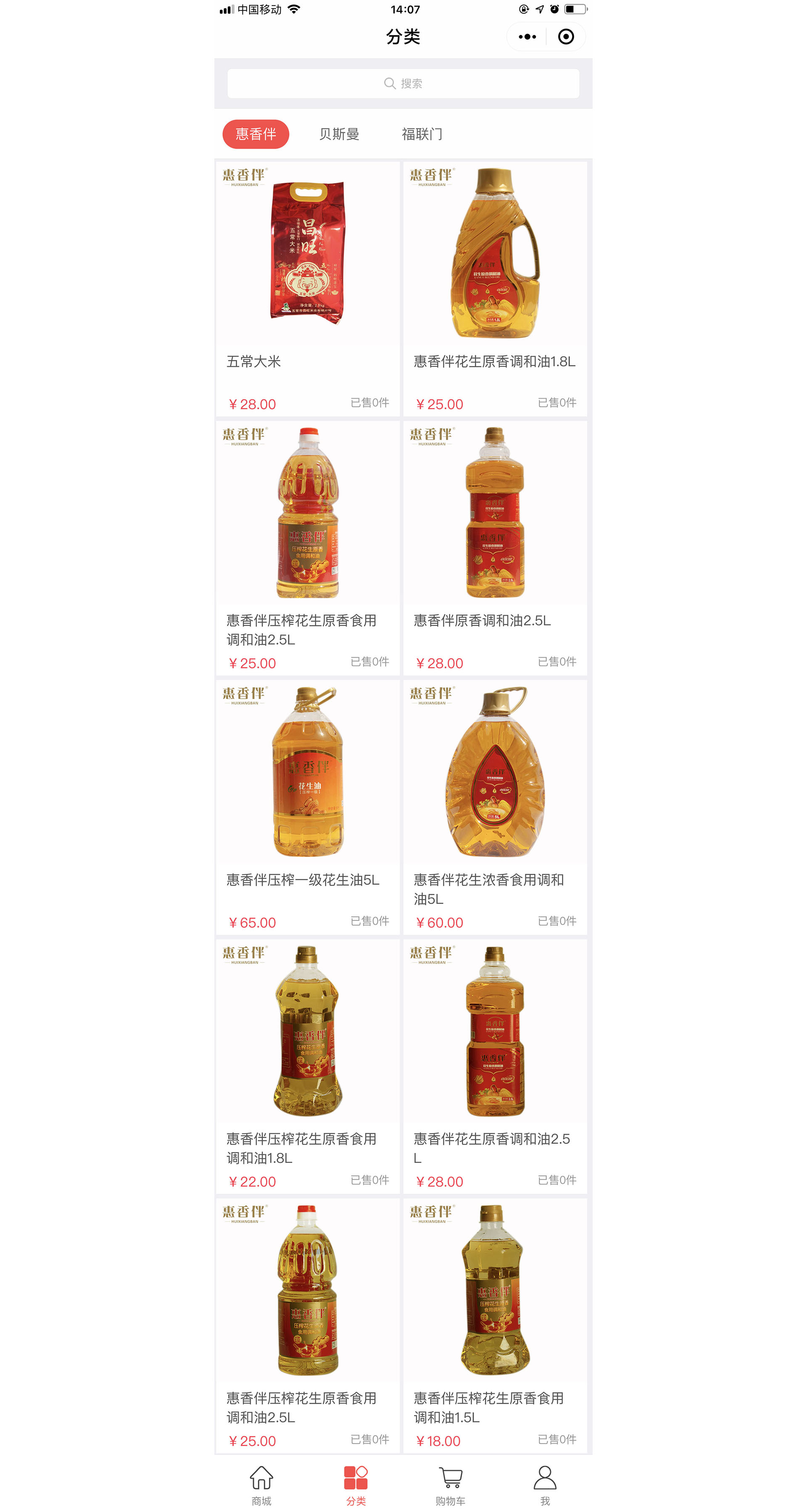
Task: Open the mini program overflow menu
Action: click(x=527, y=37)
